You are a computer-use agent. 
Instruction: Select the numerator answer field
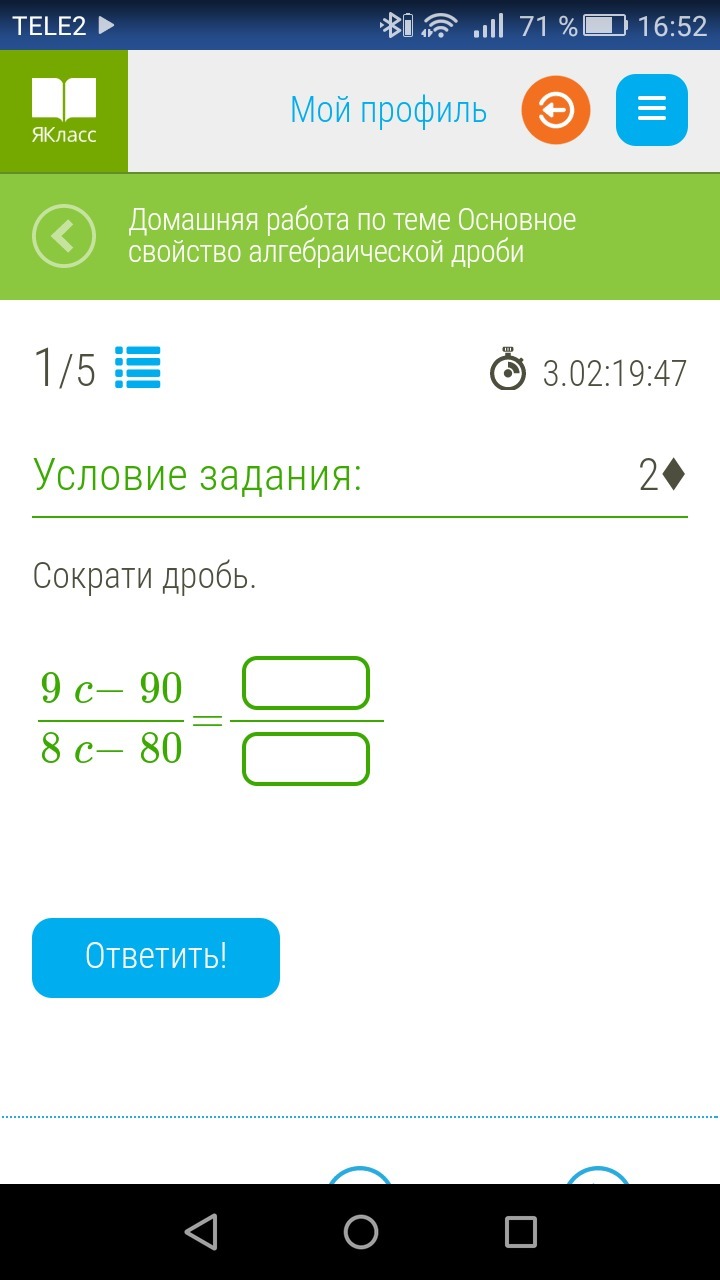(306, 683)
